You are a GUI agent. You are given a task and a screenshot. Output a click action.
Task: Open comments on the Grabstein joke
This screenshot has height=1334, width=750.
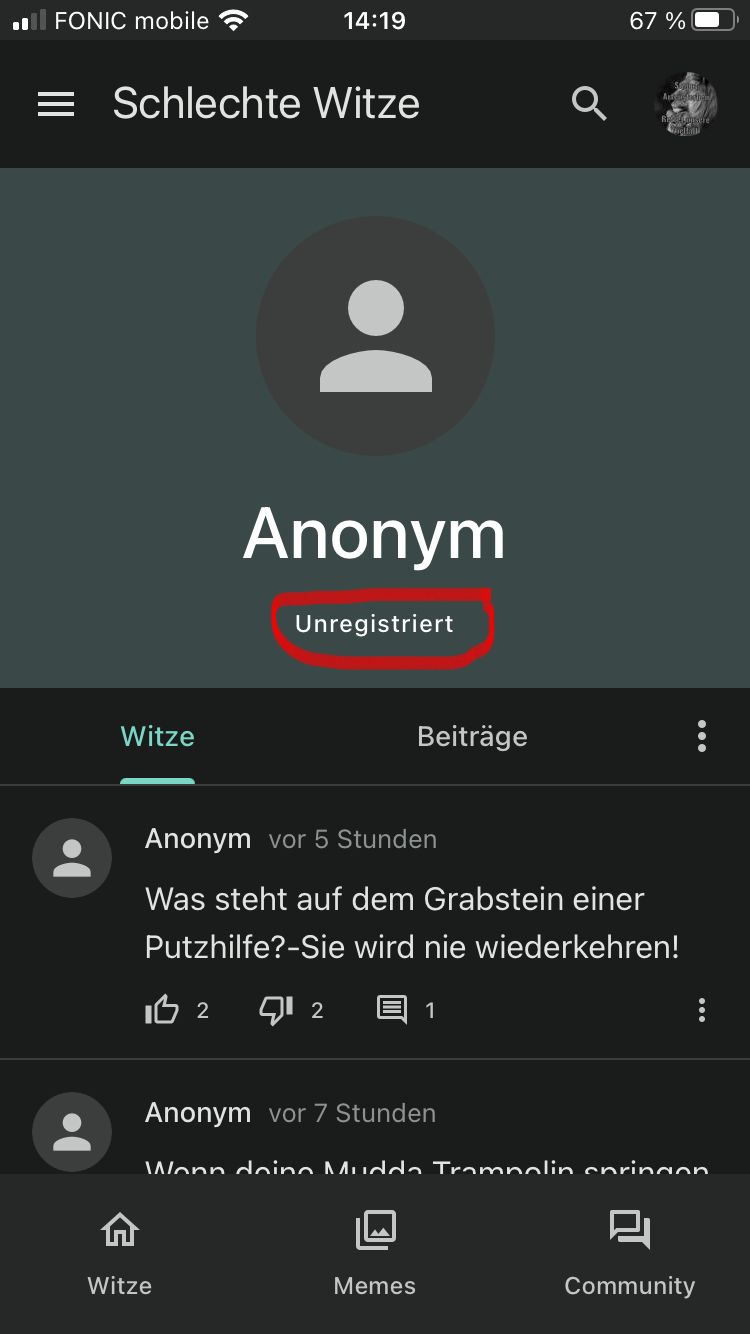tap(392, 1010)
